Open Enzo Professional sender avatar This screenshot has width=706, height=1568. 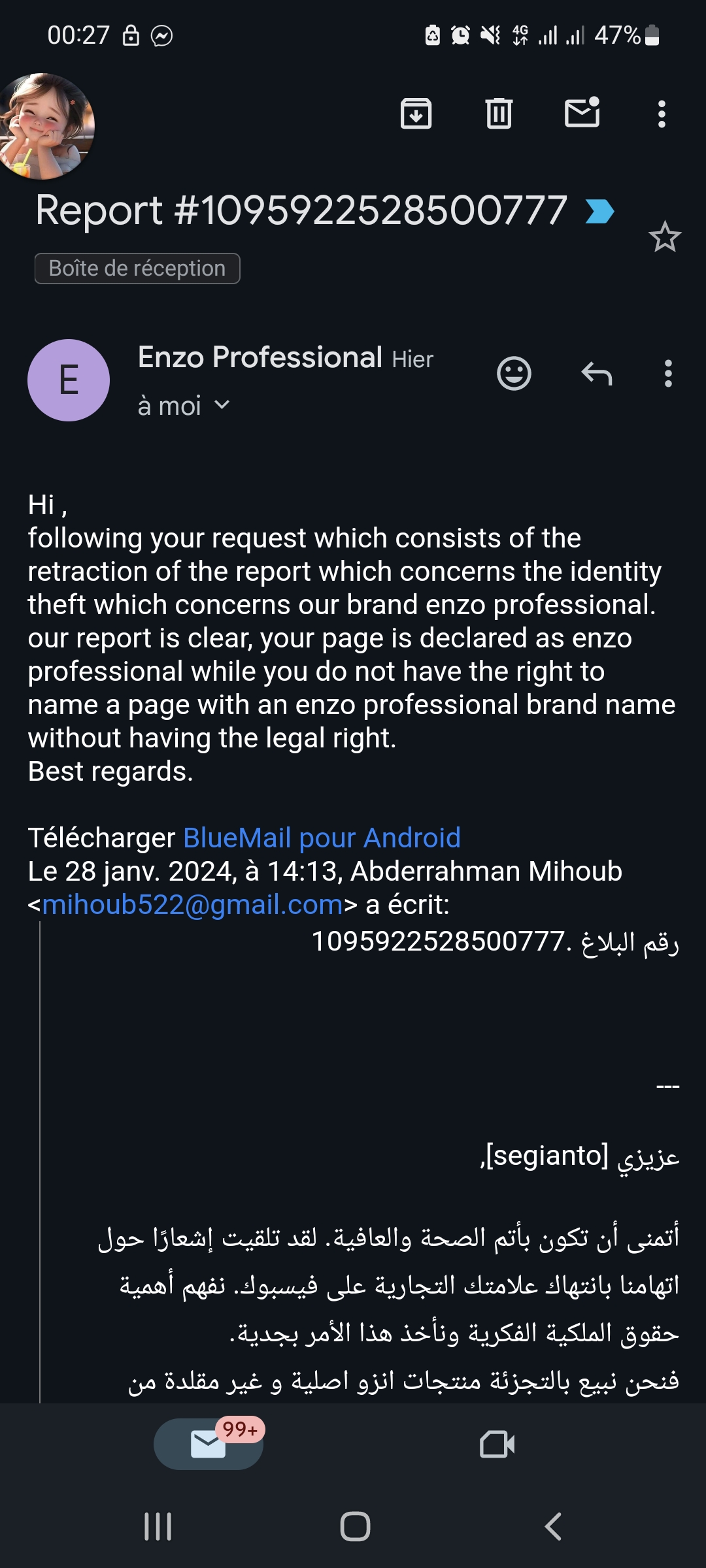click(69, 380)
